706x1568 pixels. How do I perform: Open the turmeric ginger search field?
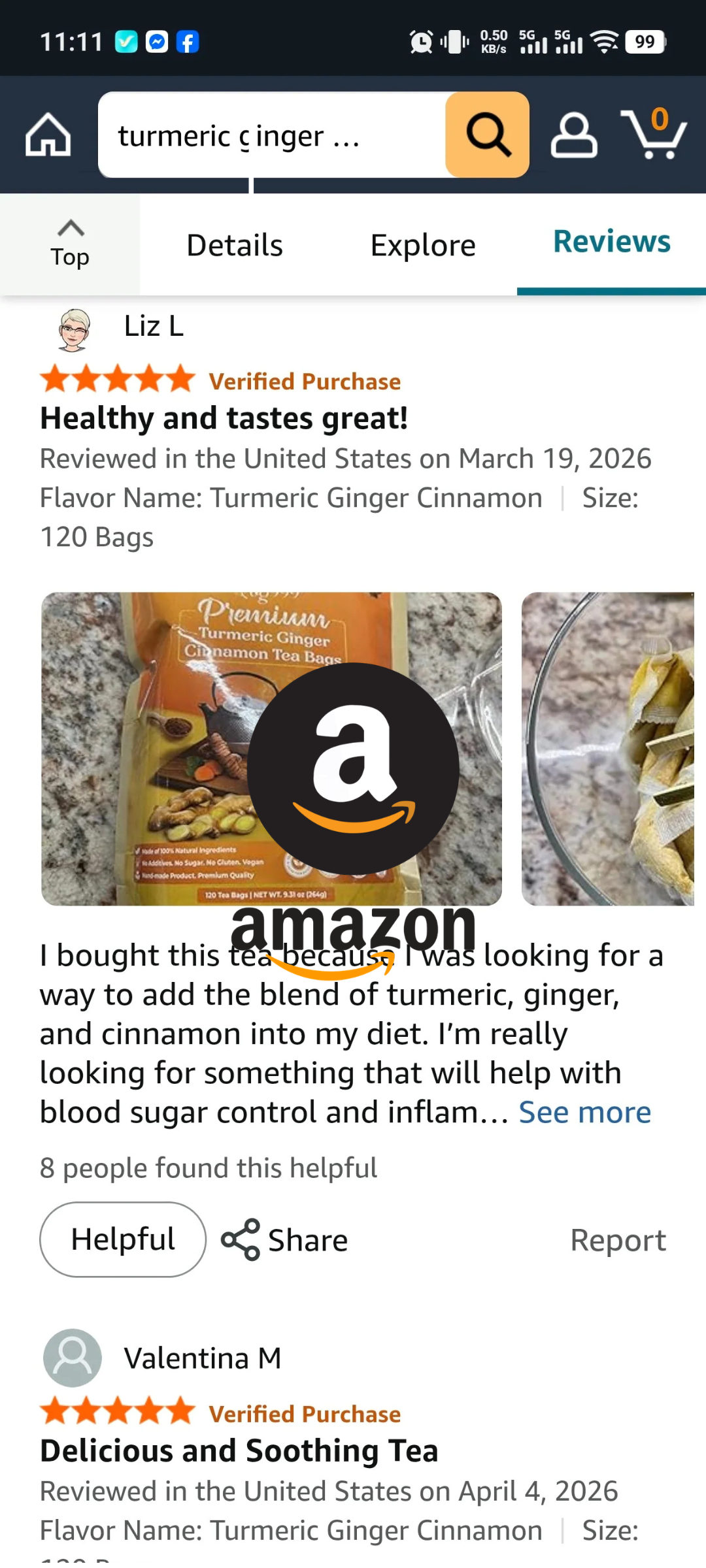tap(272, 135)
